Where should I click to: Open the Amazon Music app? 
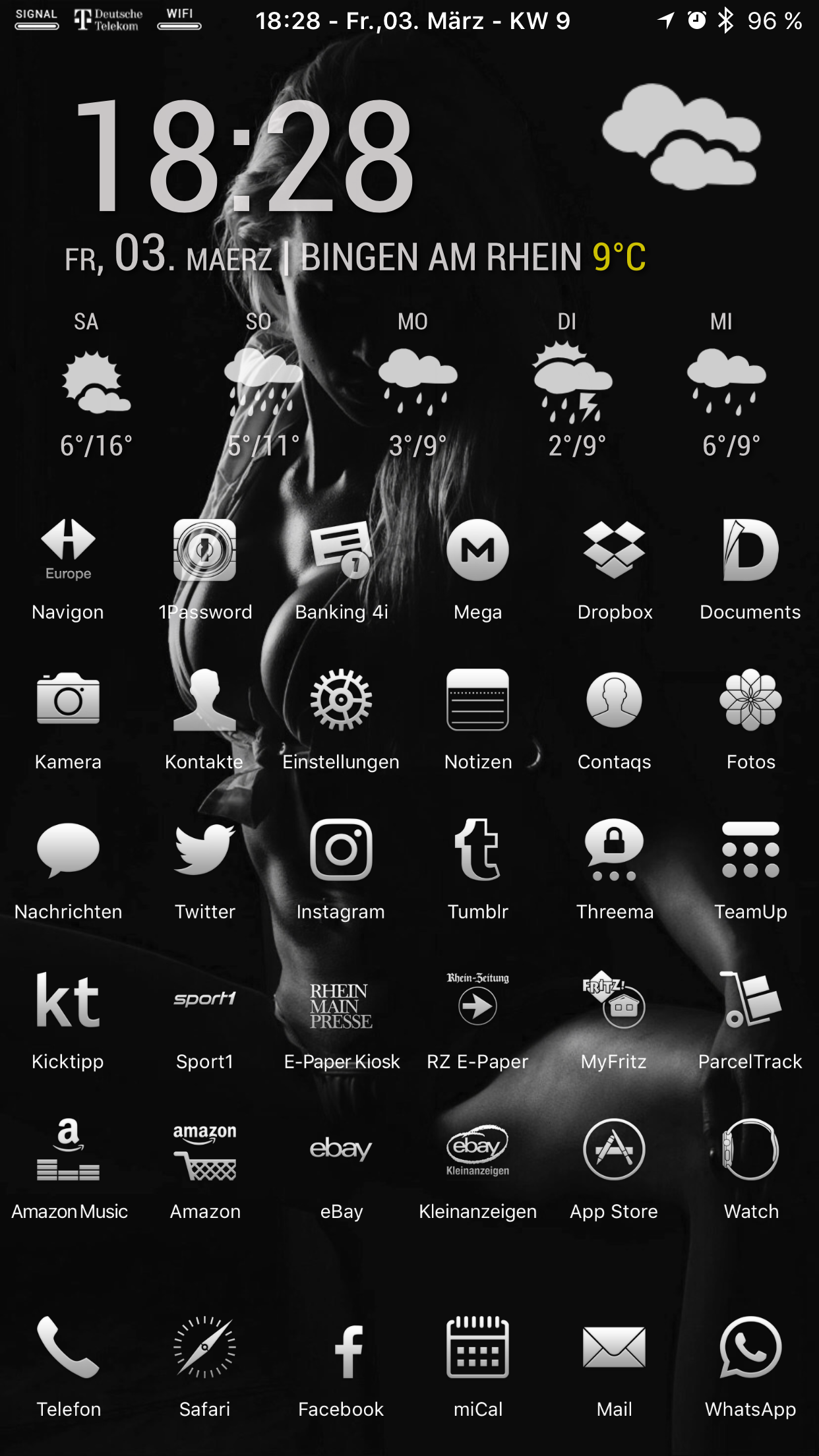[x=68, y=1149]
